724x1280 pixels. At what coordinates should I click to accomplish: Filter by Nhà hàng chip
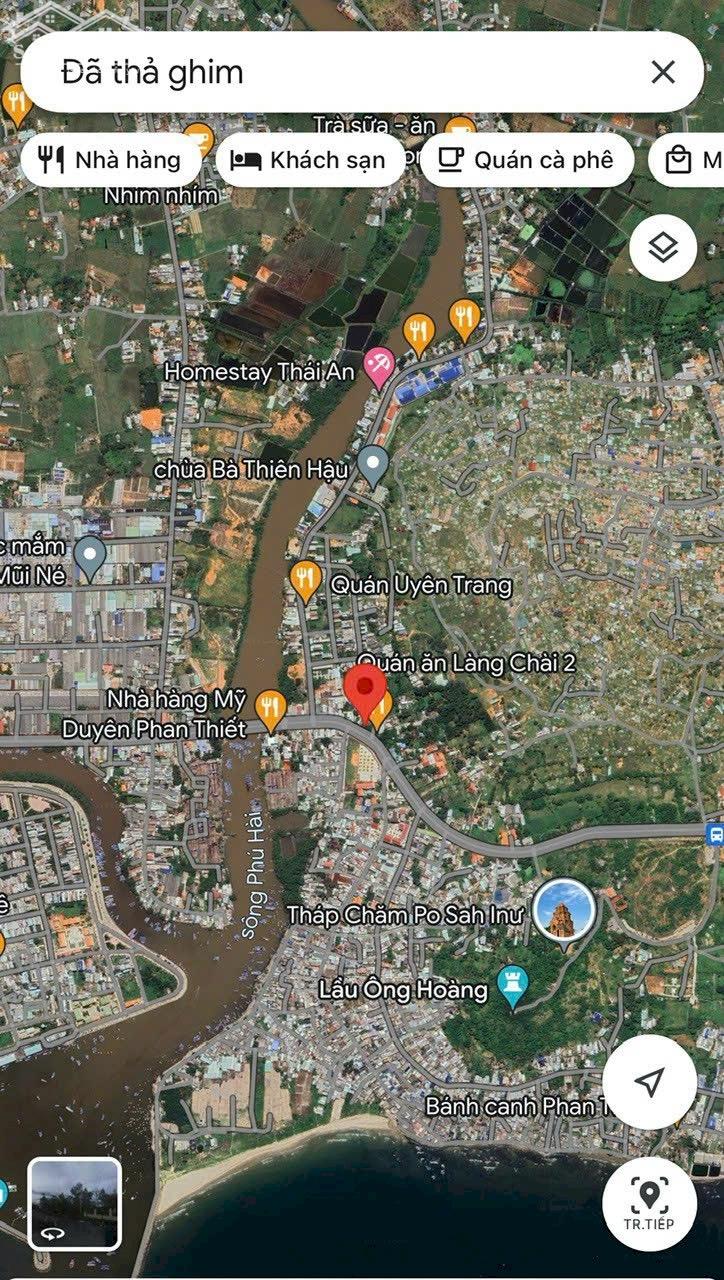(x=109, y=160)
